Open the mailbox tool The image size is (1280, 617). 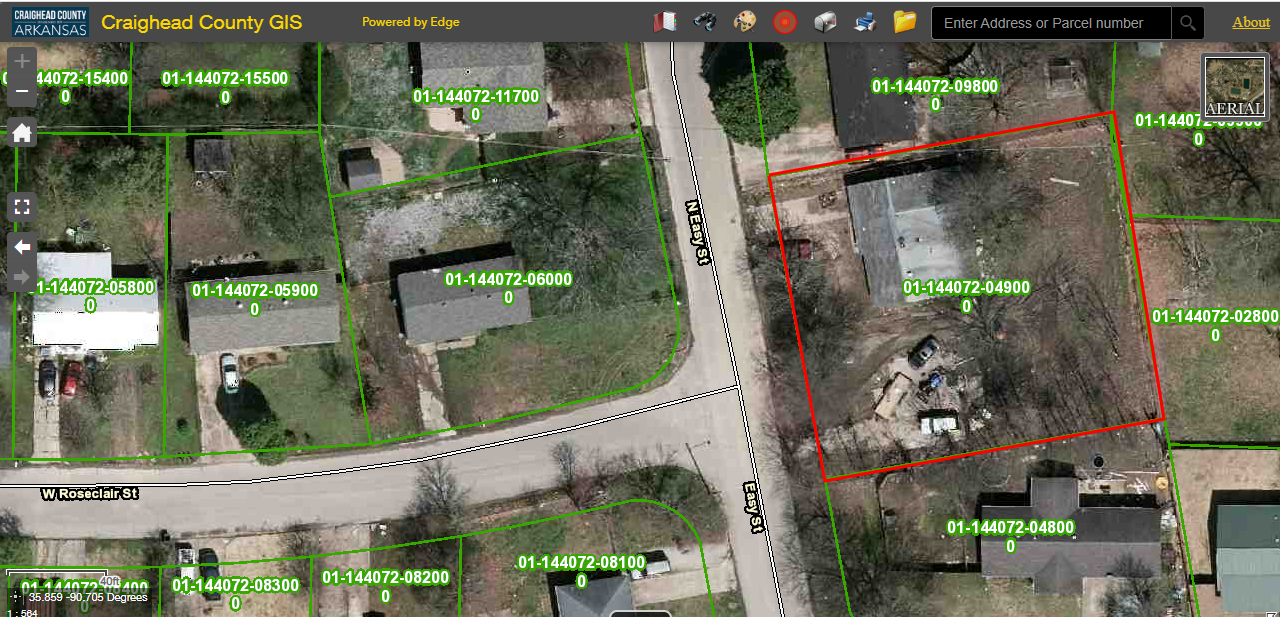click(825, 22)
